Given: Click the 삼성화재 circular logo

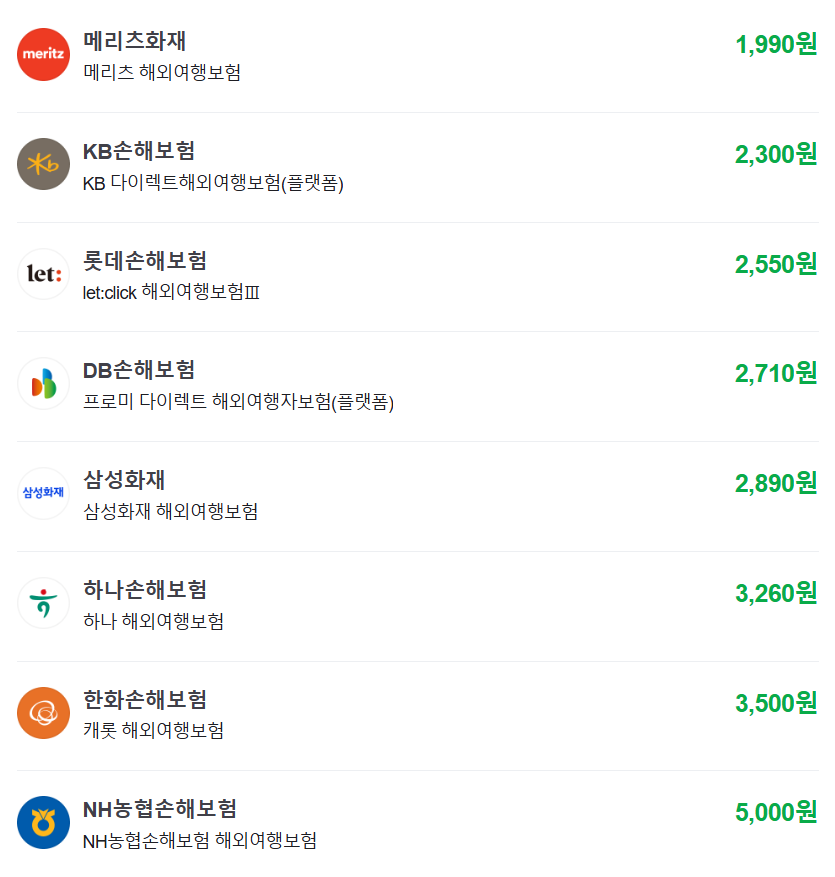Looking at the screenshot, I should (43, 493).
